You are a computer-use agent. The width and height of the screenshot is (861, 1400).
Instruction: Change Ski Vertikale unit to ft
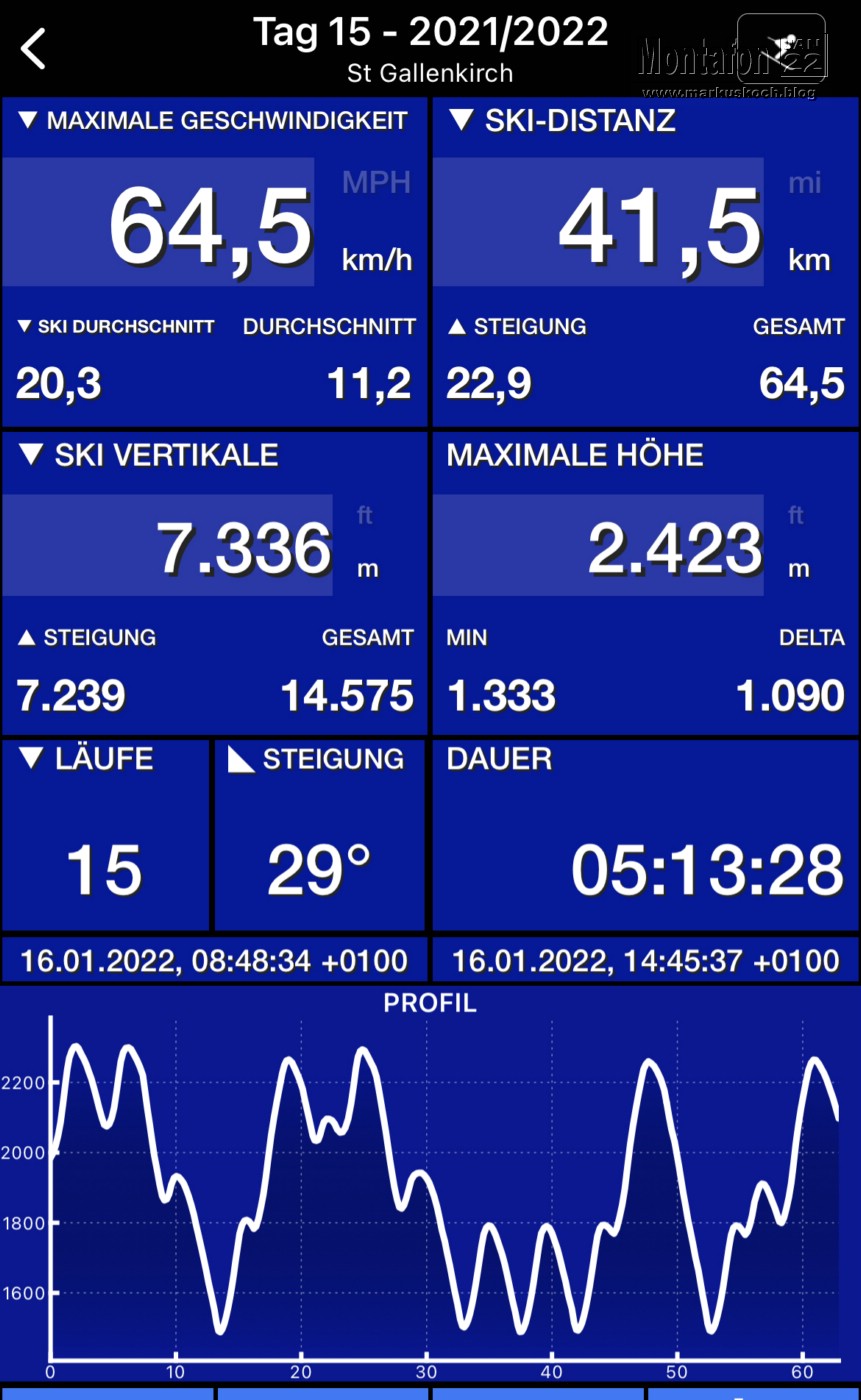point(365,516)
